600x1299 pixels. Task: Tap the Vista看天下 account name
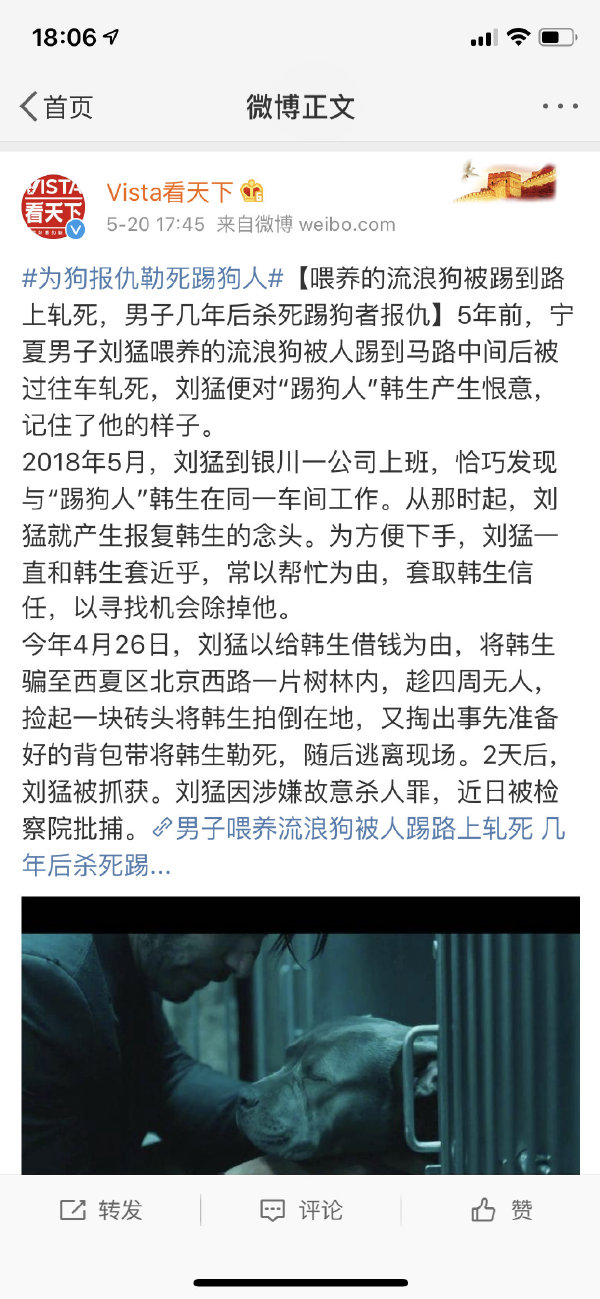169,192
